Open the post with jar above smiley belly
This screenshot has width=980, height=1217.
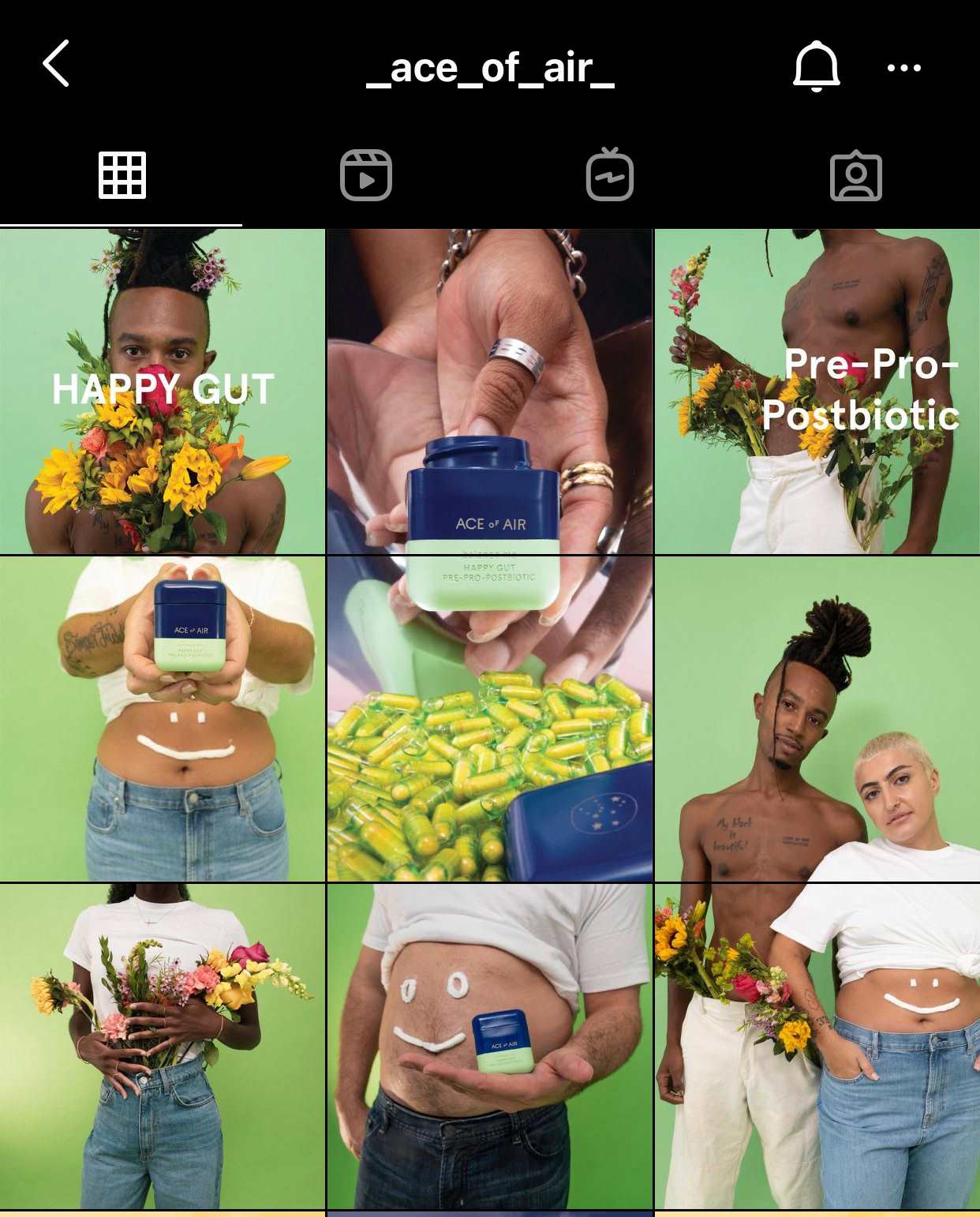[x=163, y=719]
